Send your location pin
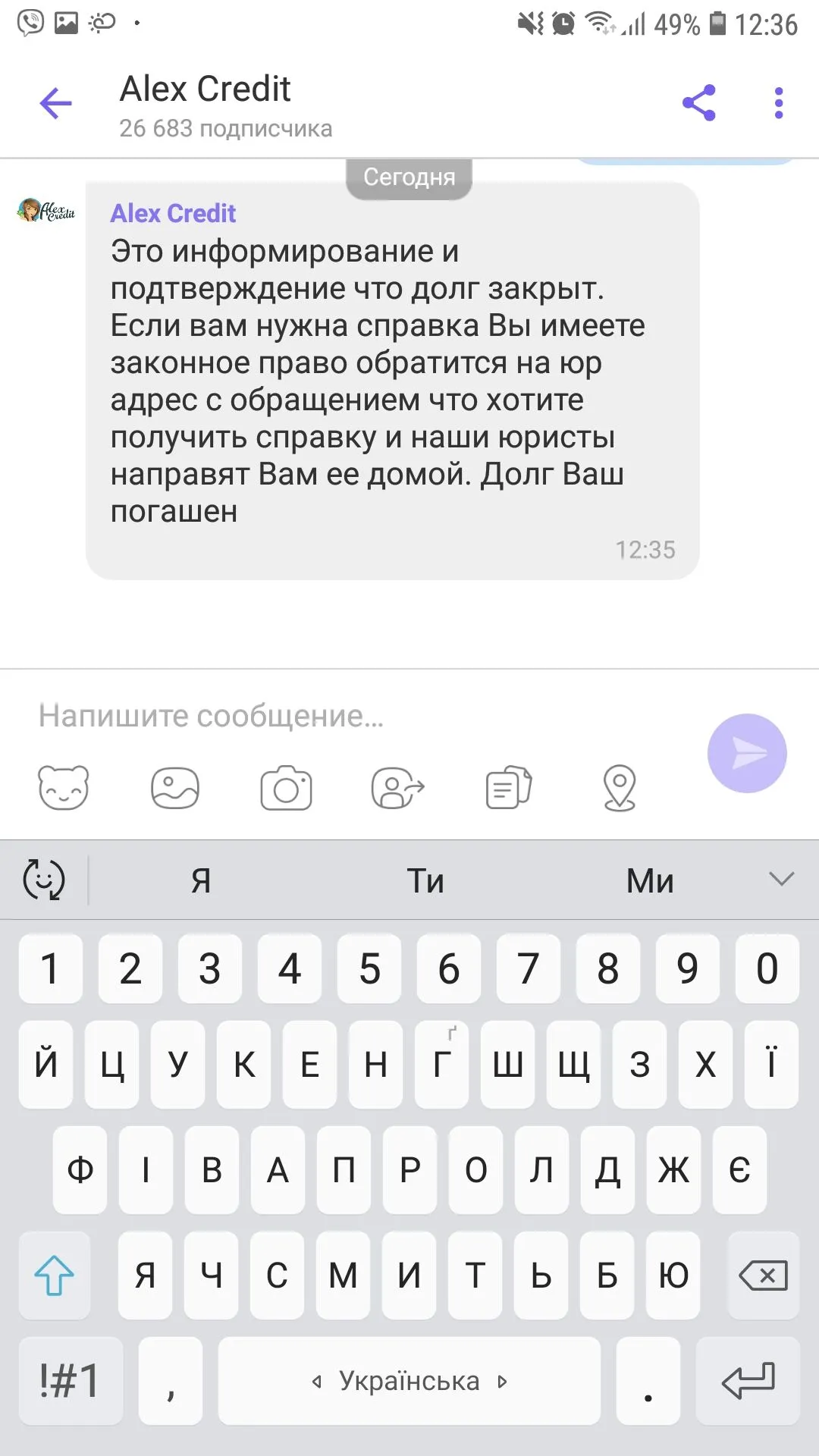Image resolution: width=819 pixels, height=1456 pixels. 620,789
